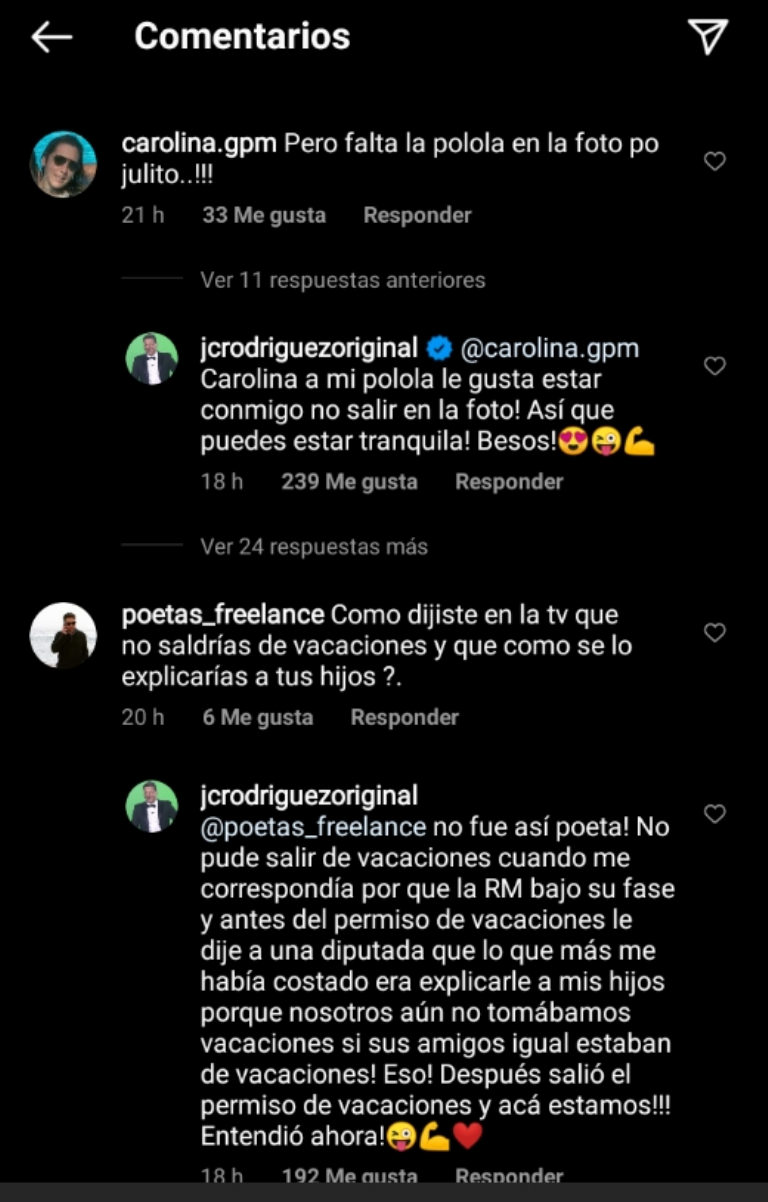Open the direct message send icon
768x1202 pixels.
(x=707, y=36)
